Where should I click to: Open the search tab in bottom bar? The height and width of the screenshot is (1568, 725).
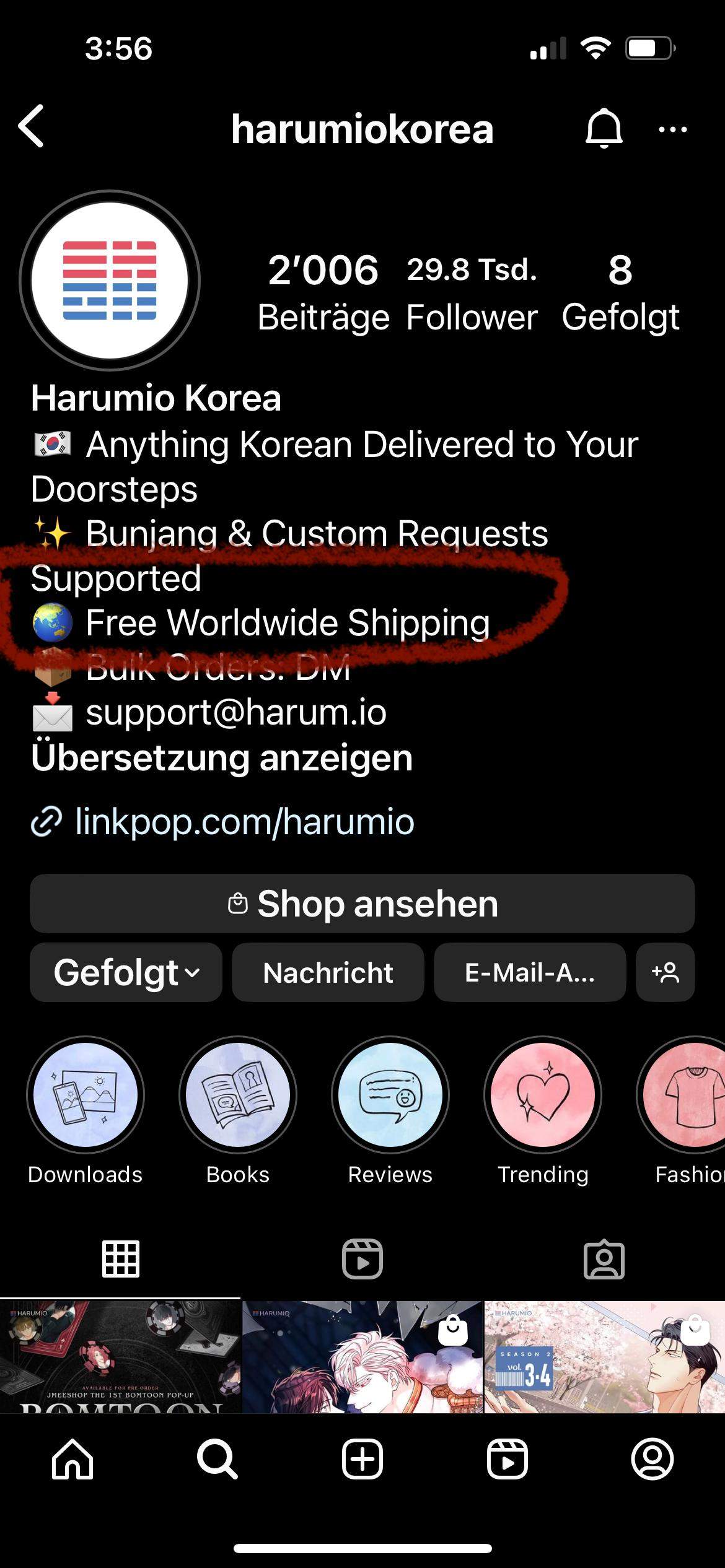point(217,1459)
